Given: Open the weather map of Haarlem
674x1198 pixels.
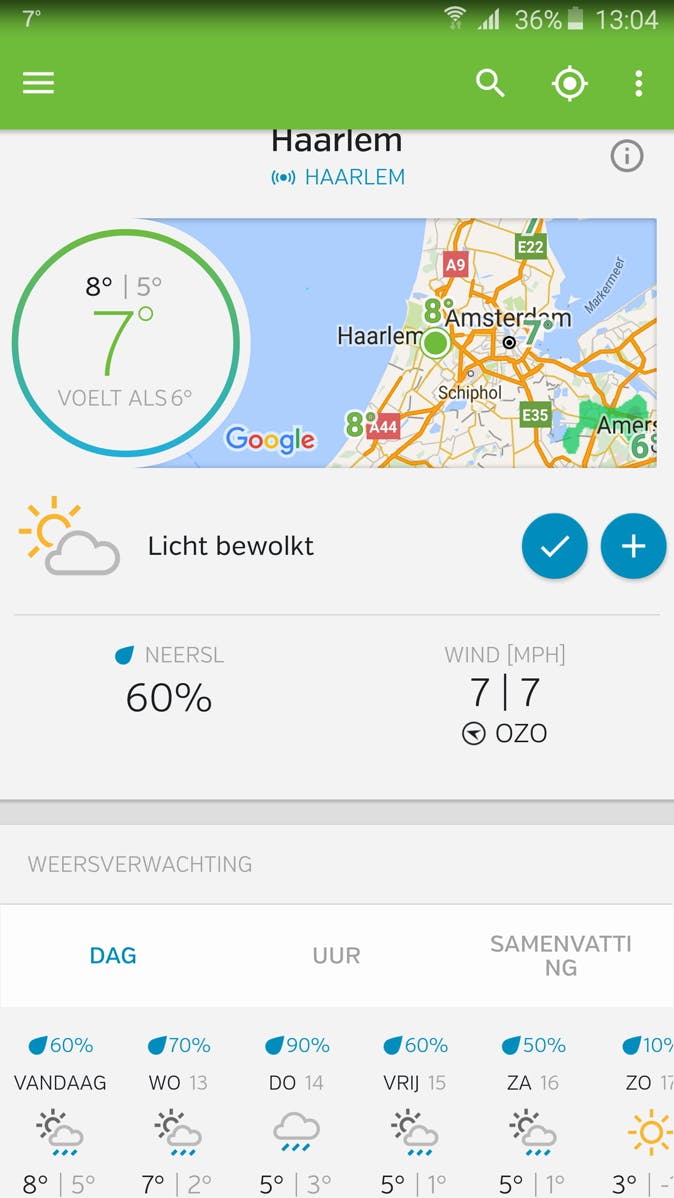Looking at the screenshot, I should [x=440, y=342].
